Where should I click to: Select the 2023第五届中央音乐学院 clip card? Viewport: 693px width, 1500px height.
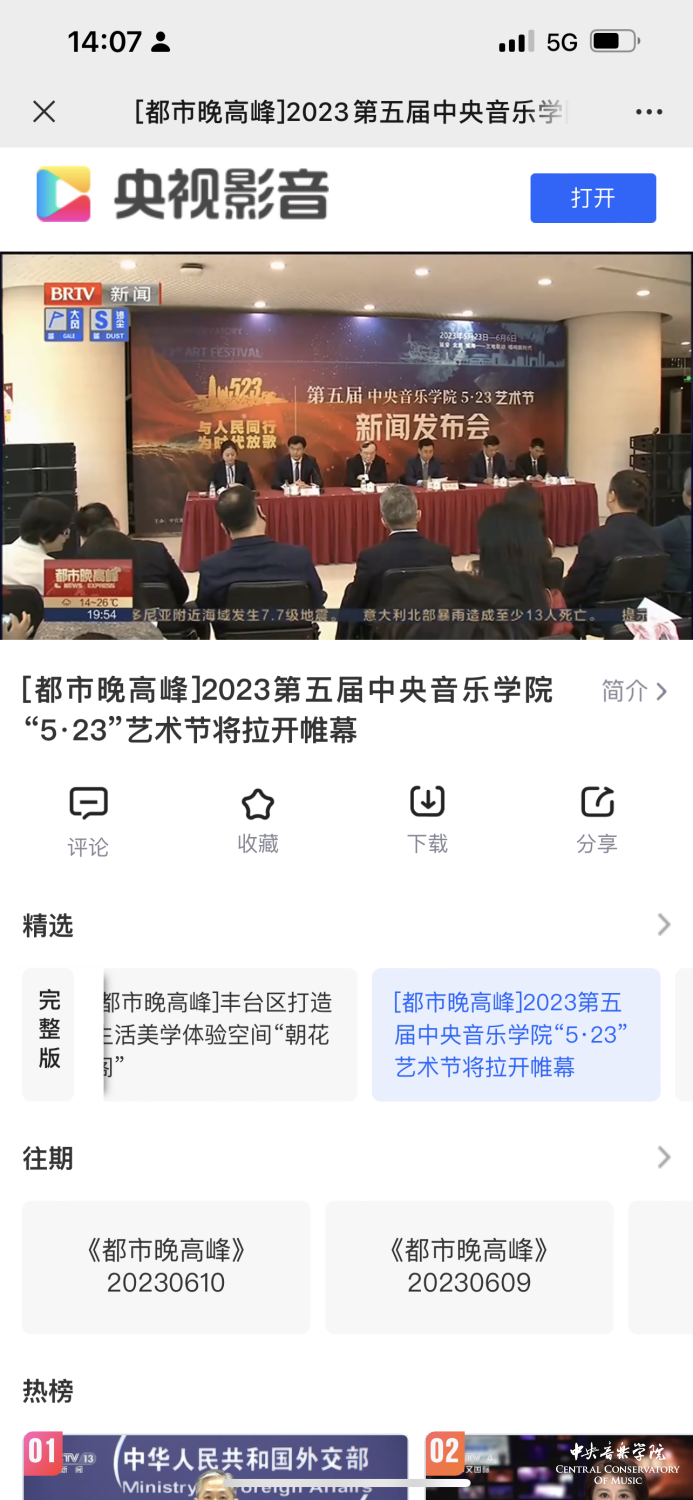[x=515, y=1034]
